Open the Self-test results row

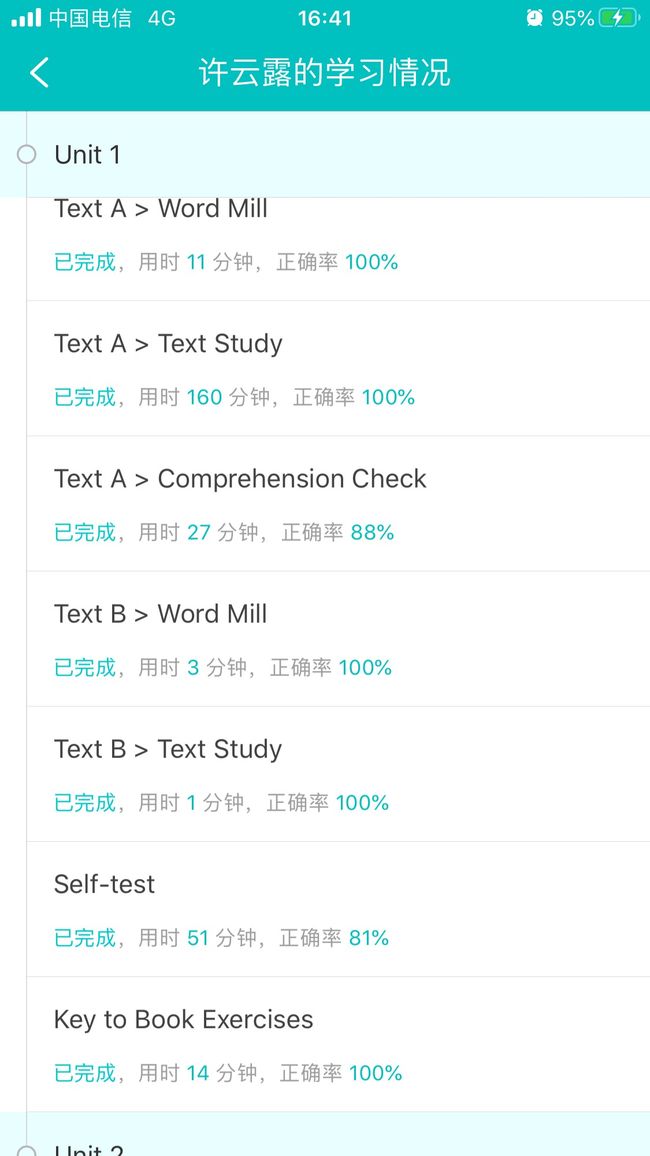coord(338,909)
